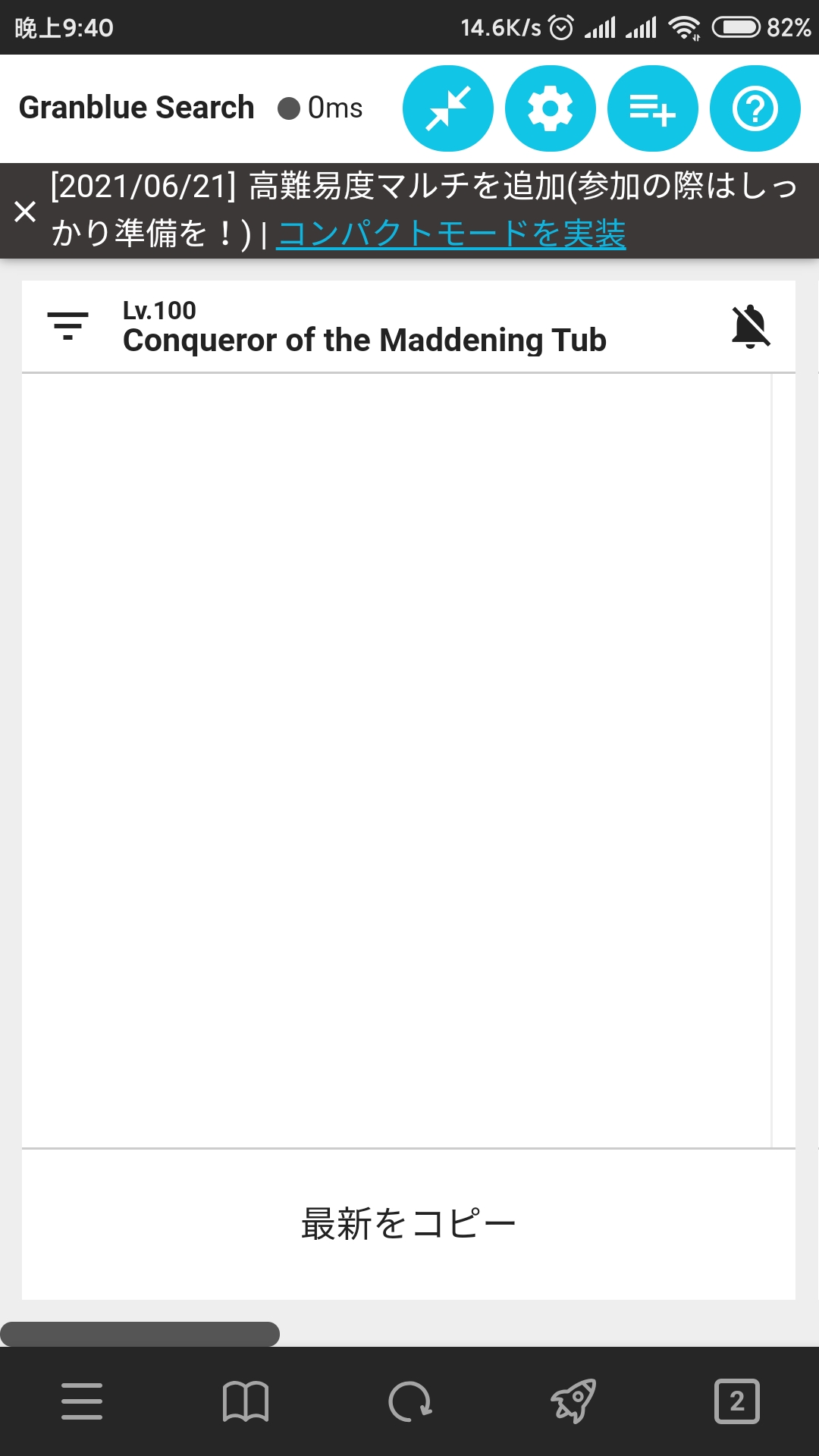
Task: Show the two open browser tabs
Action: [736, 1401]
